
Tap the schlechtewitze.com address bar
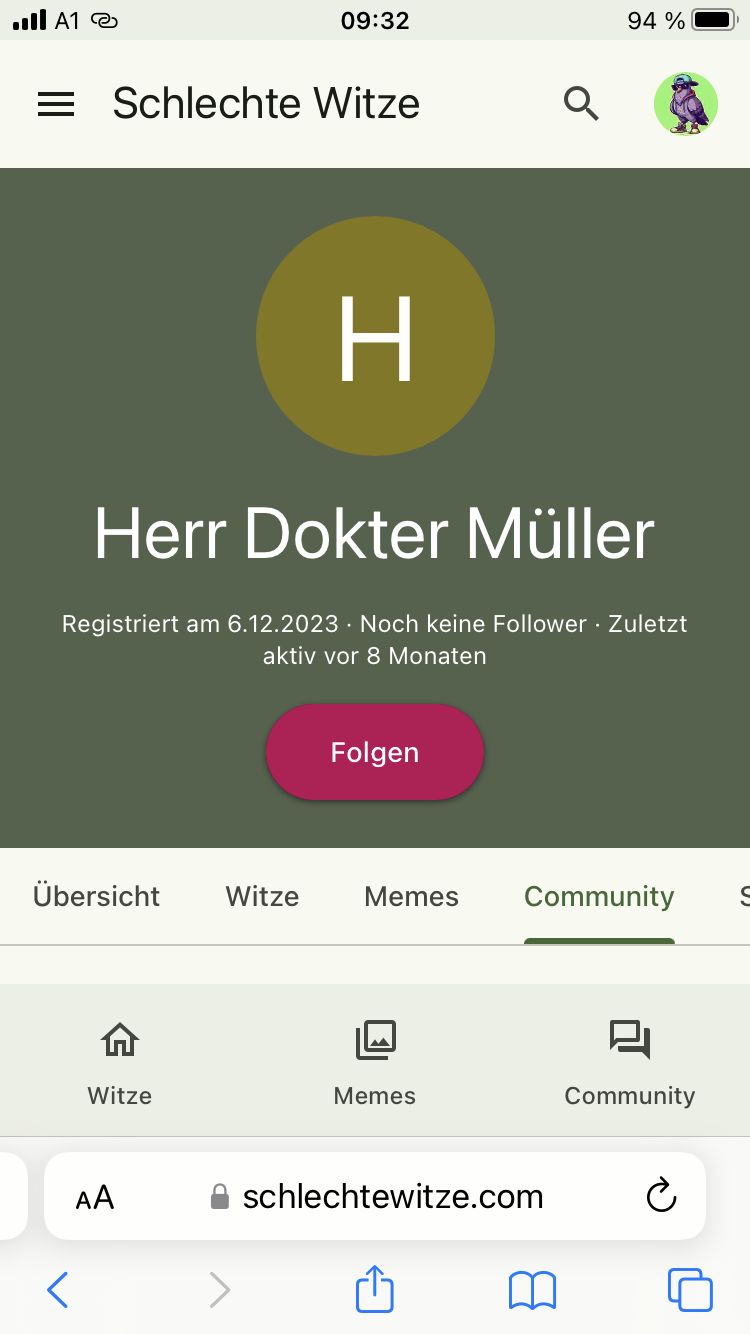tap(392, 1197)
